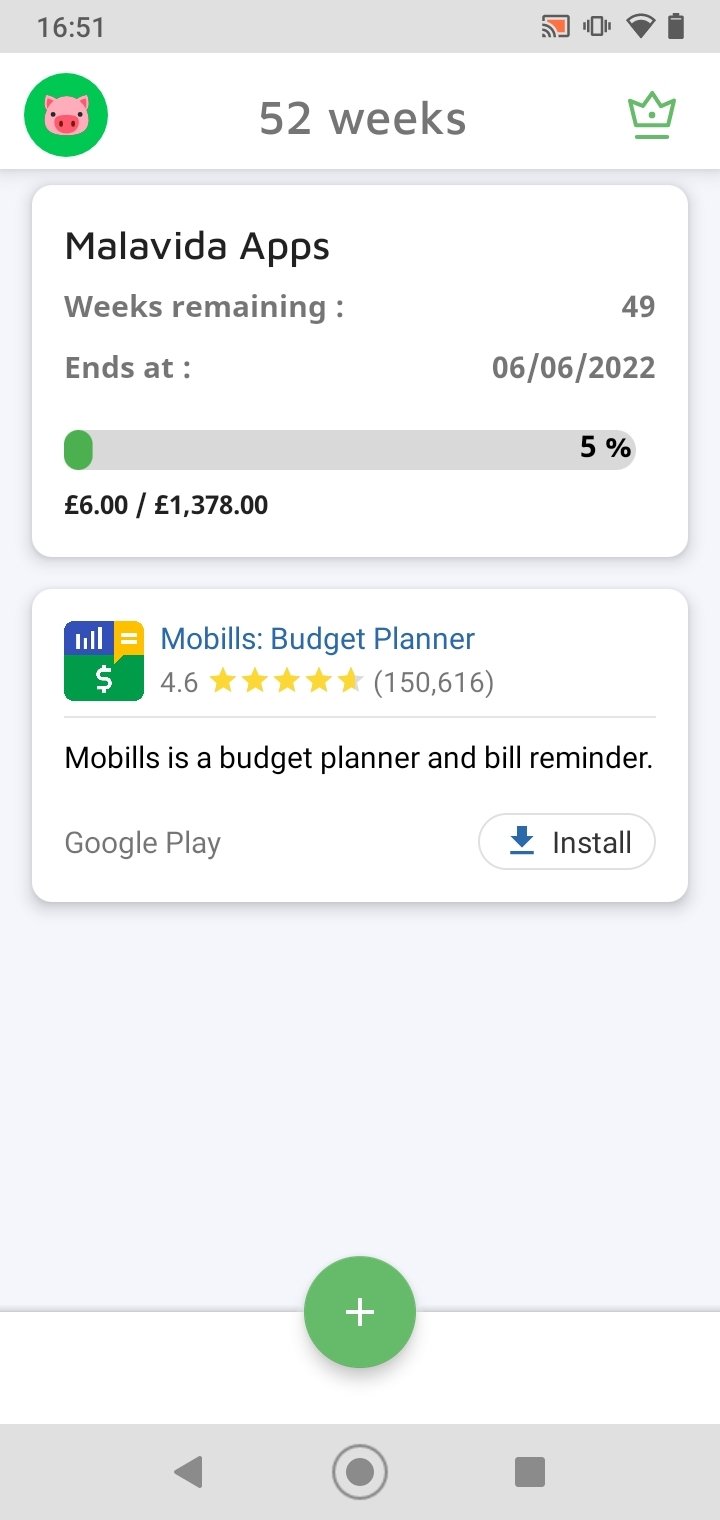Screen dimensions: 720x1520
Task: Open the Mobills: Budget Planner ad title
Action: coord(318,638)
